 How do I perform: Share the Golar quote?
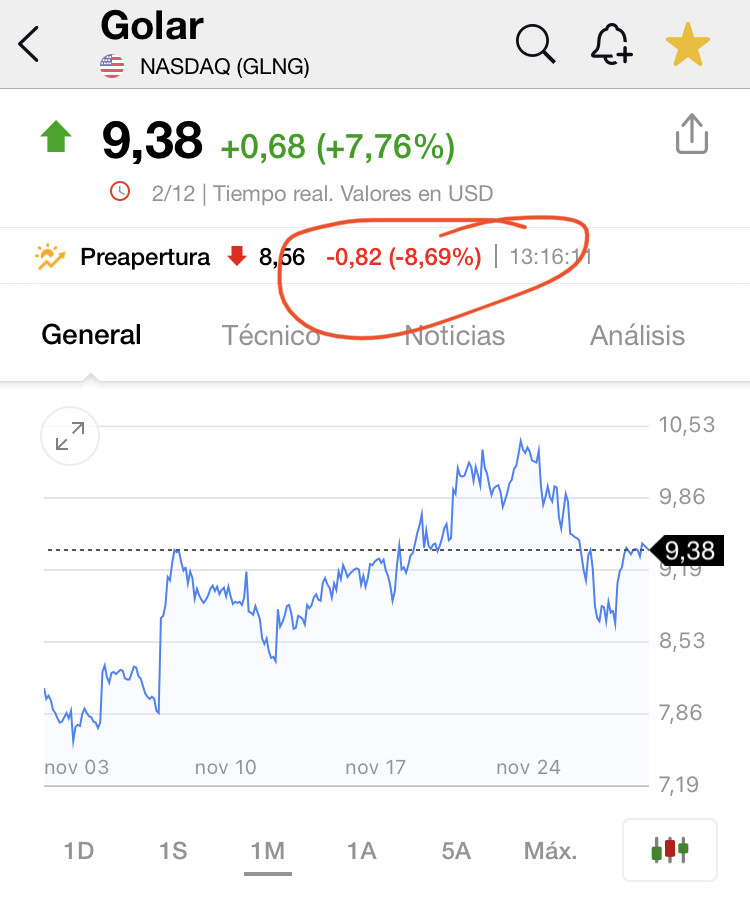coord(691,135)
